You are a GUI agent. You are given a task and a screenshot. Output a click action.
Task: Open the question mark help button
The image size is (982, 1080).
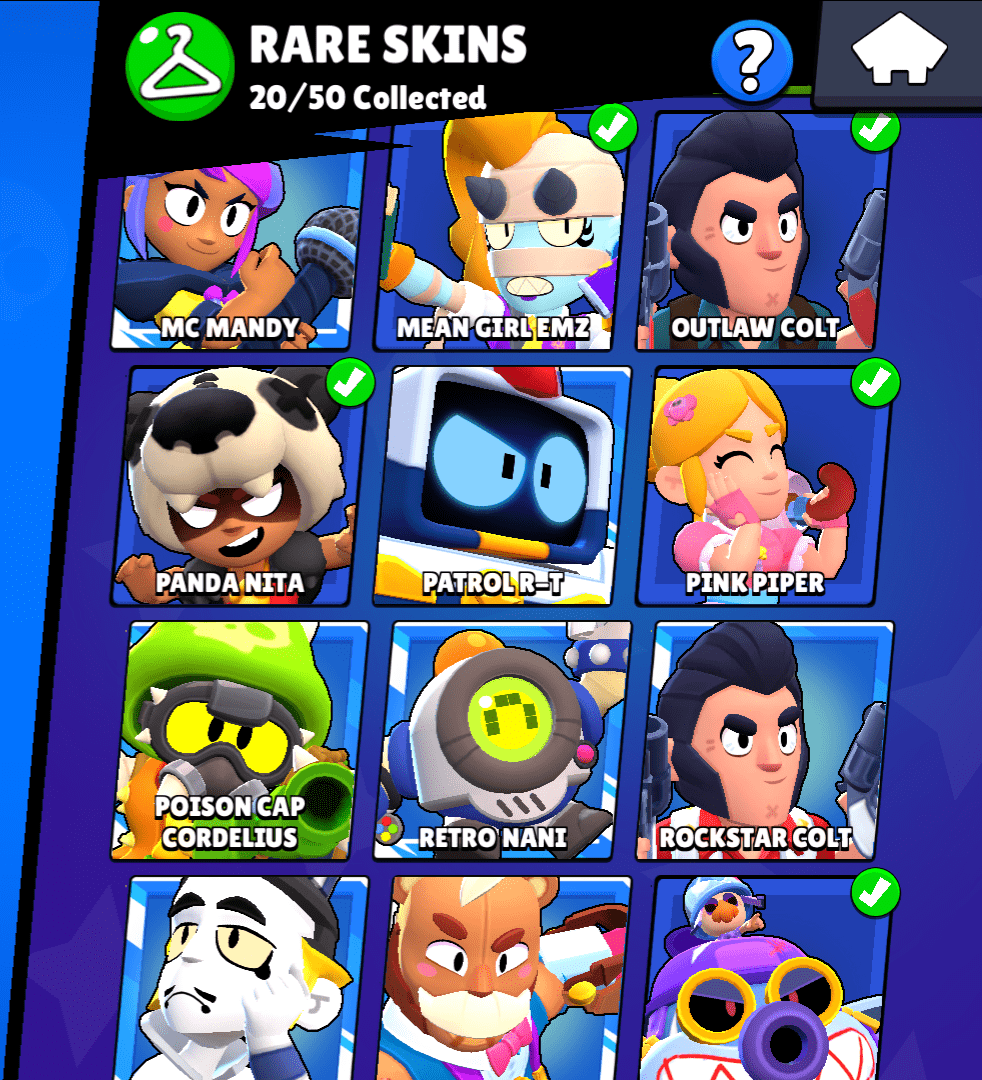(x=751, y=62)
